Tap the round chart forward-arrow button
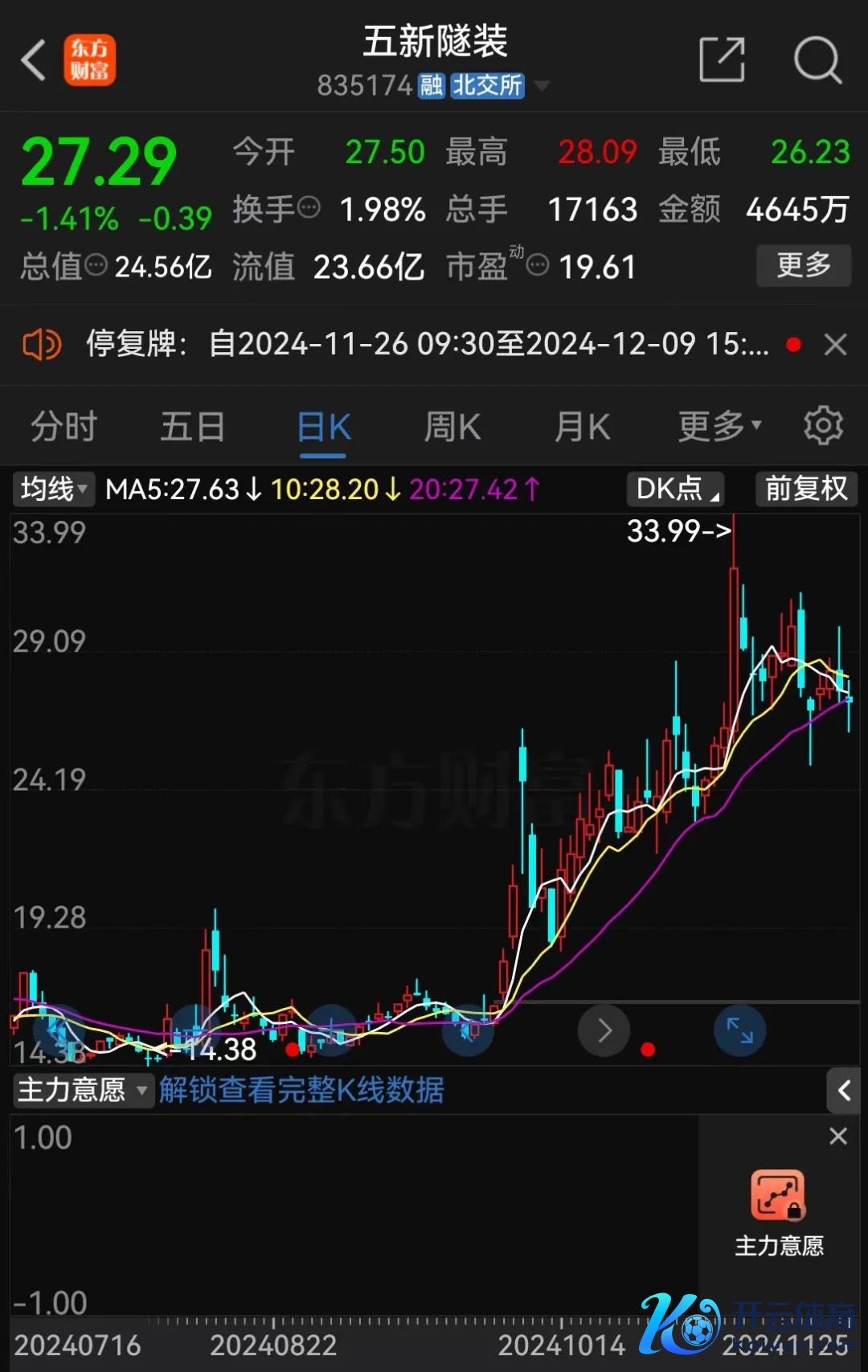The image size is (868, 1372). point(604,1030)
